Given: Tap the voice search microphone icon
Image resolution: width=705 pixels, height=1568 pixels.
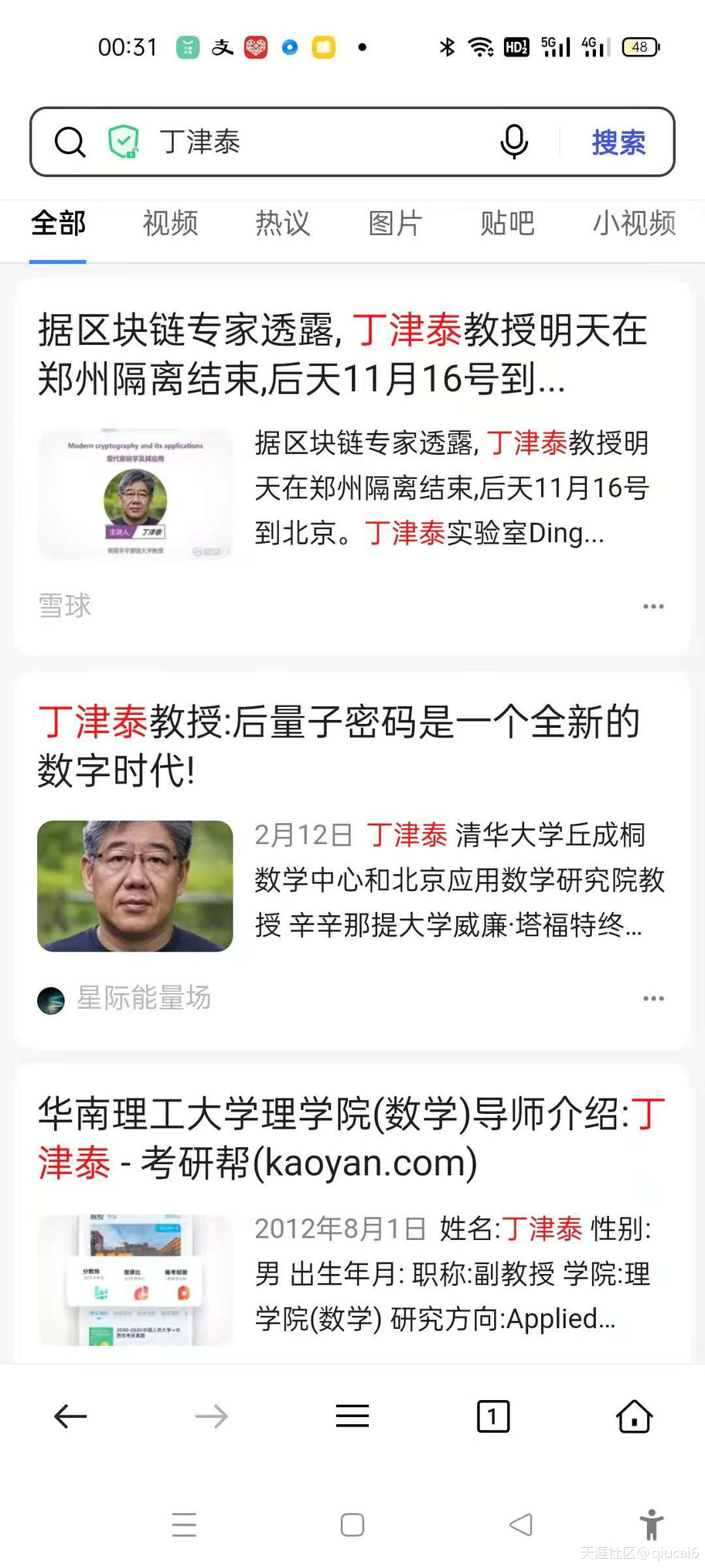Looking at the screenshot, I should point(513,142).
